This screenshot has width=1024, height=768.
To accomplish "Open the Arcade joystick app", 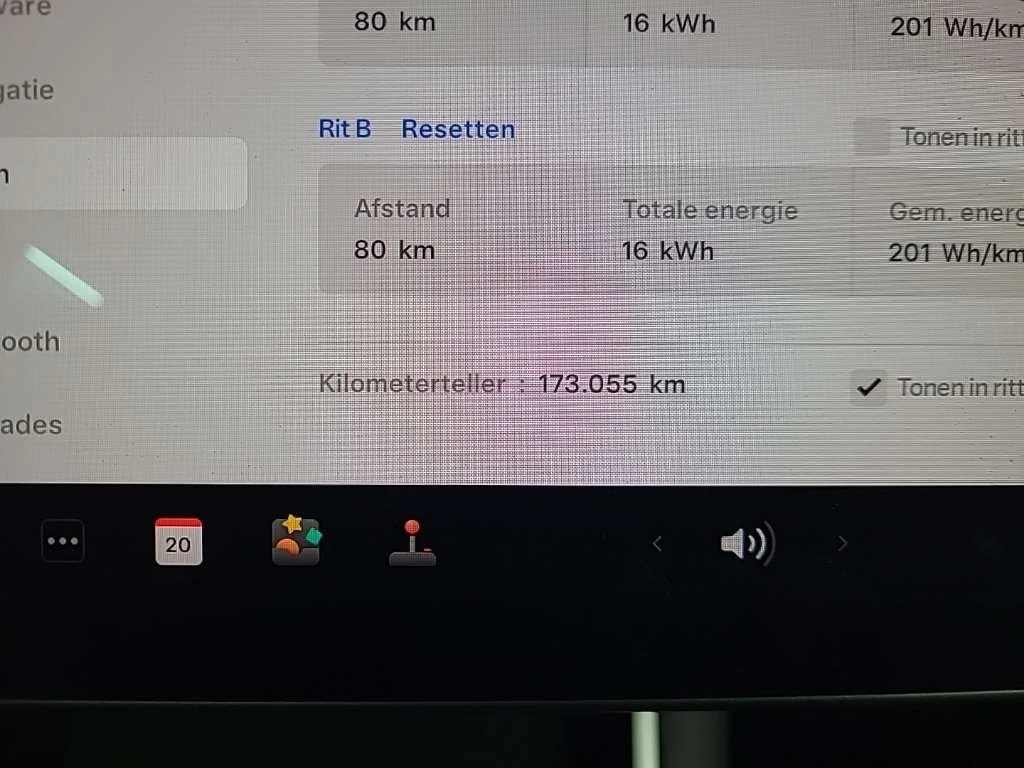I will pos(412,542).
